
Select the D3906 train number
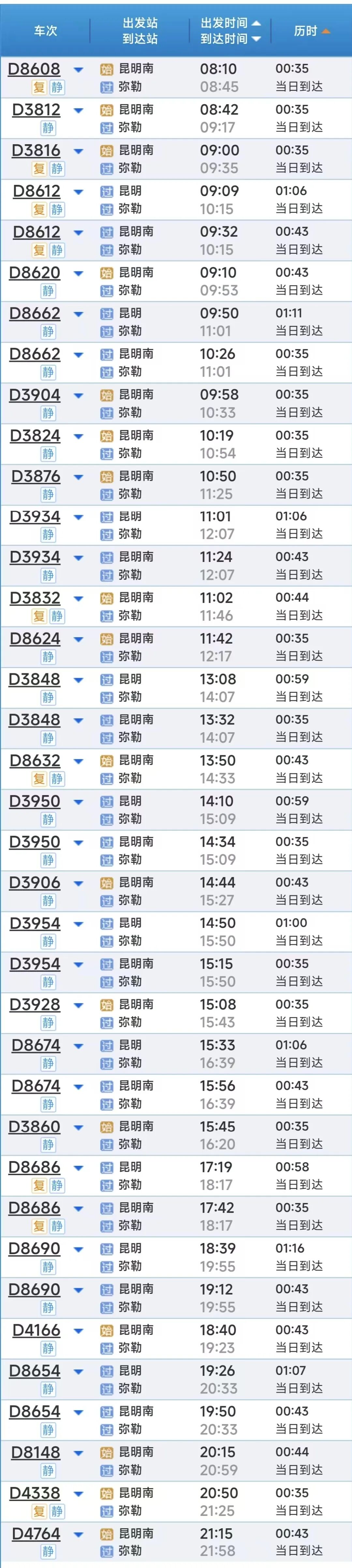pyautogui.click(x=35, y=883)
